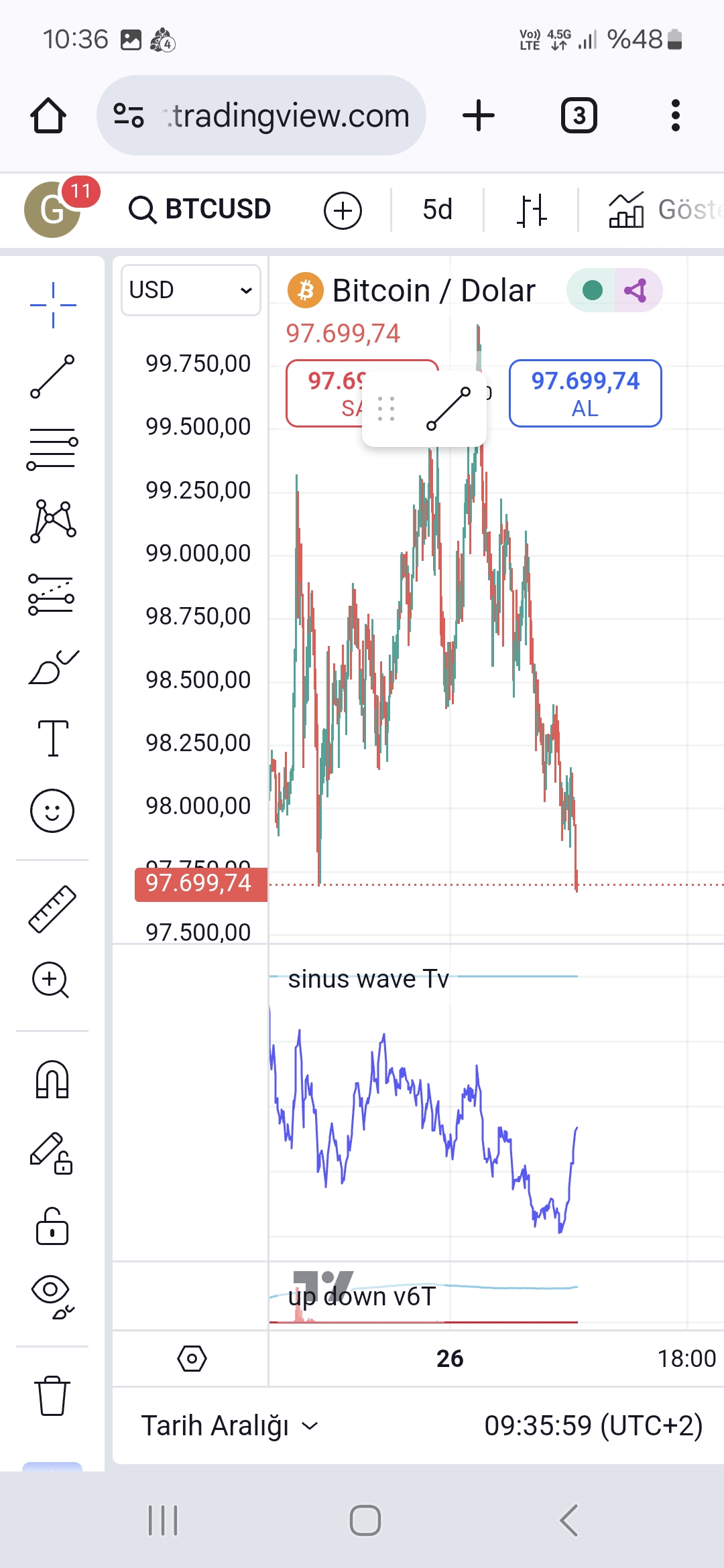Toggle magnet mode for drawings
The height and width of the screenshot is (1568, 724).
52,1080
